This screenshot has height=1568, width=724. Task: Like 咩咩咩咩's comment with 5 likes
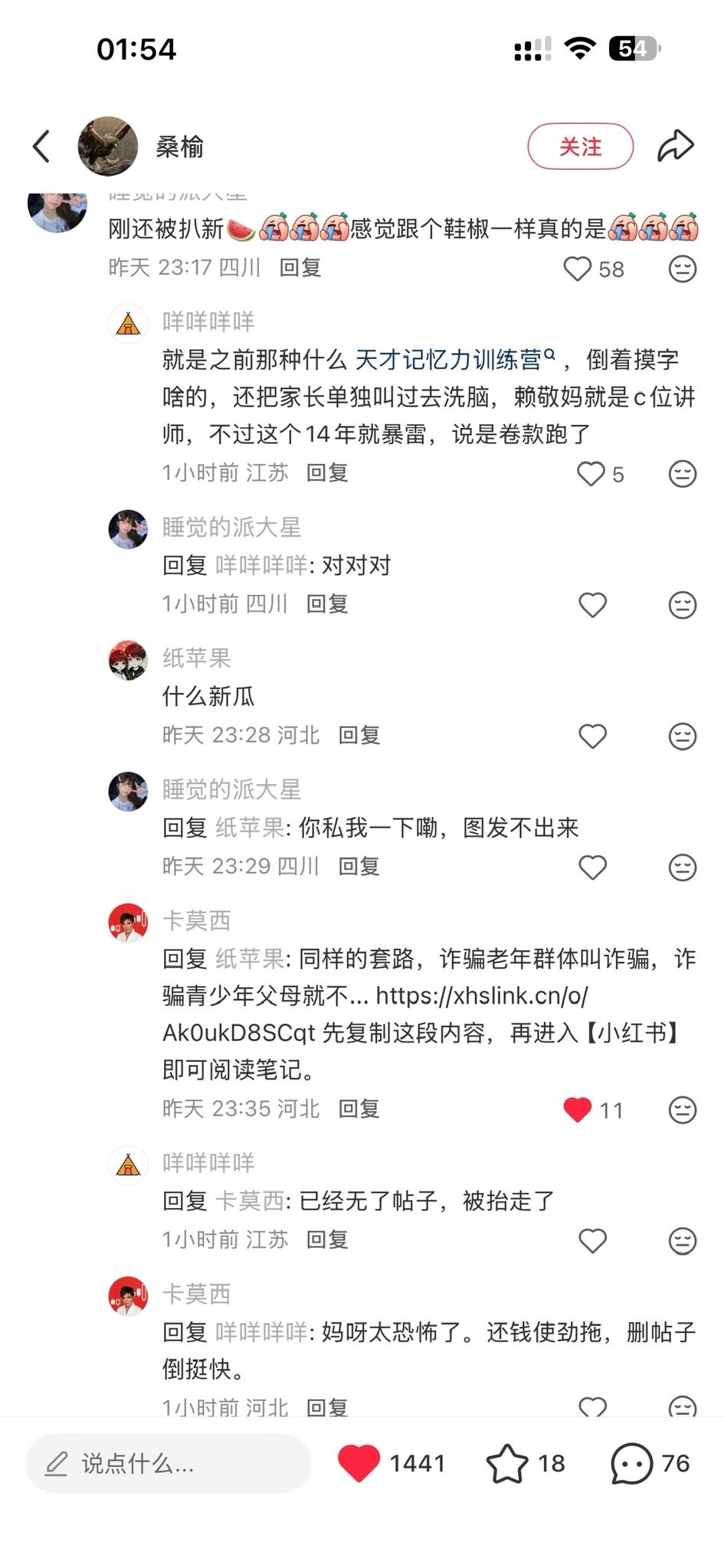click(591, 474)
